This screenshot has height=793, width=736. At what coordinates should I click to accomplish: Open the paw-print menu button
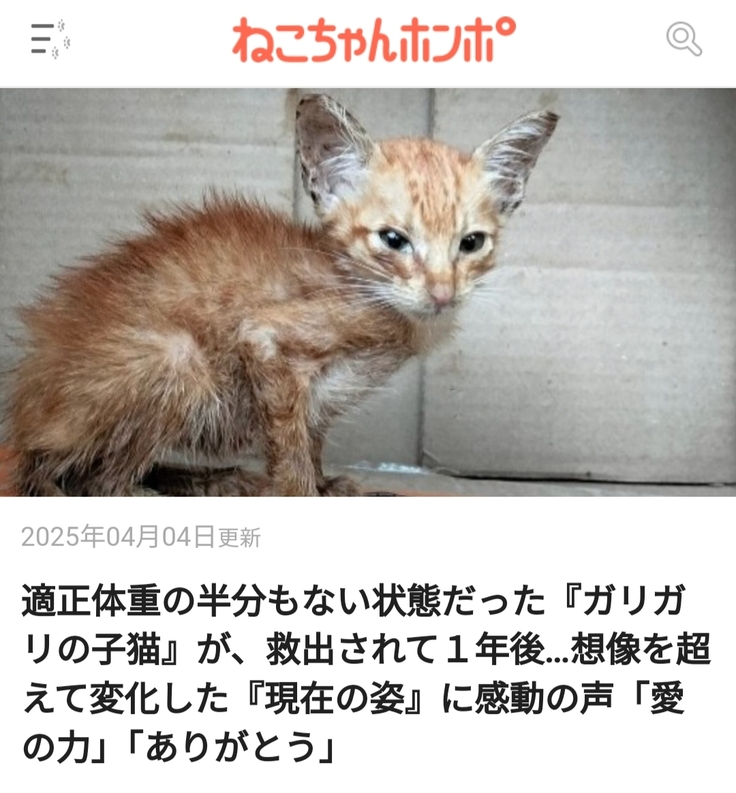(49, 39)
